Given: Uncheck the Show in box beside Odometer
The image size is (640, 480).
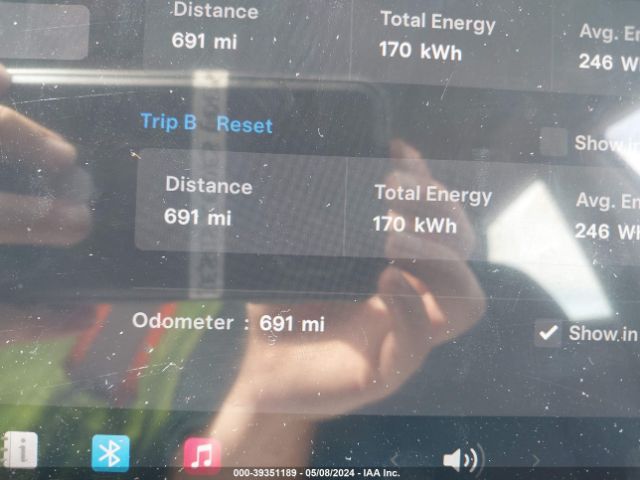Looking at the screenshot, I should (x=547, y=333).
